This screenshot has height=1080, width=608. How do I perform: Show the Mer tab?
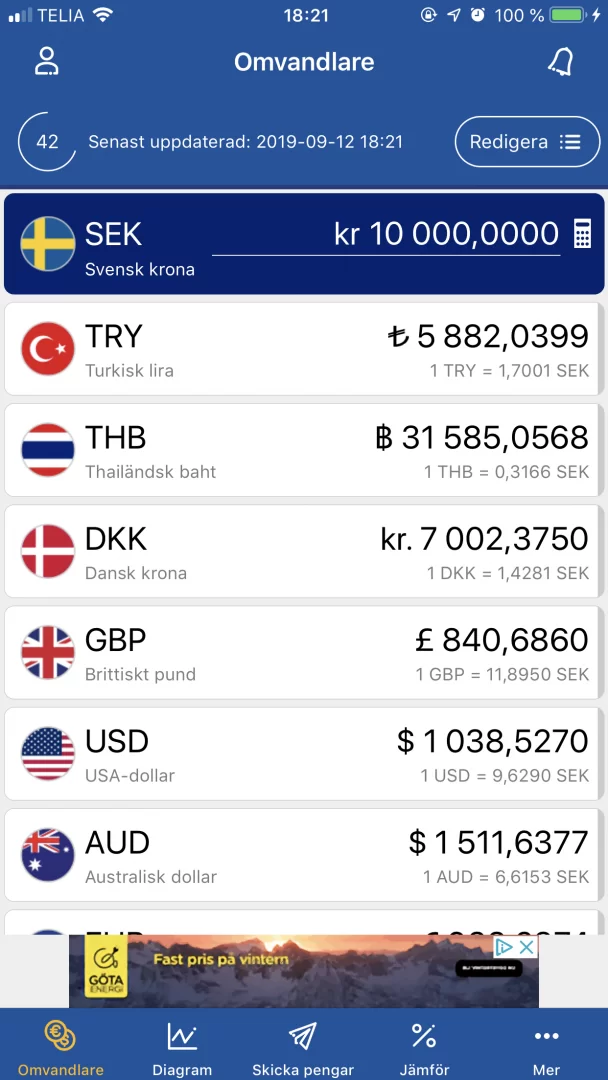[x=546, y=1047]
